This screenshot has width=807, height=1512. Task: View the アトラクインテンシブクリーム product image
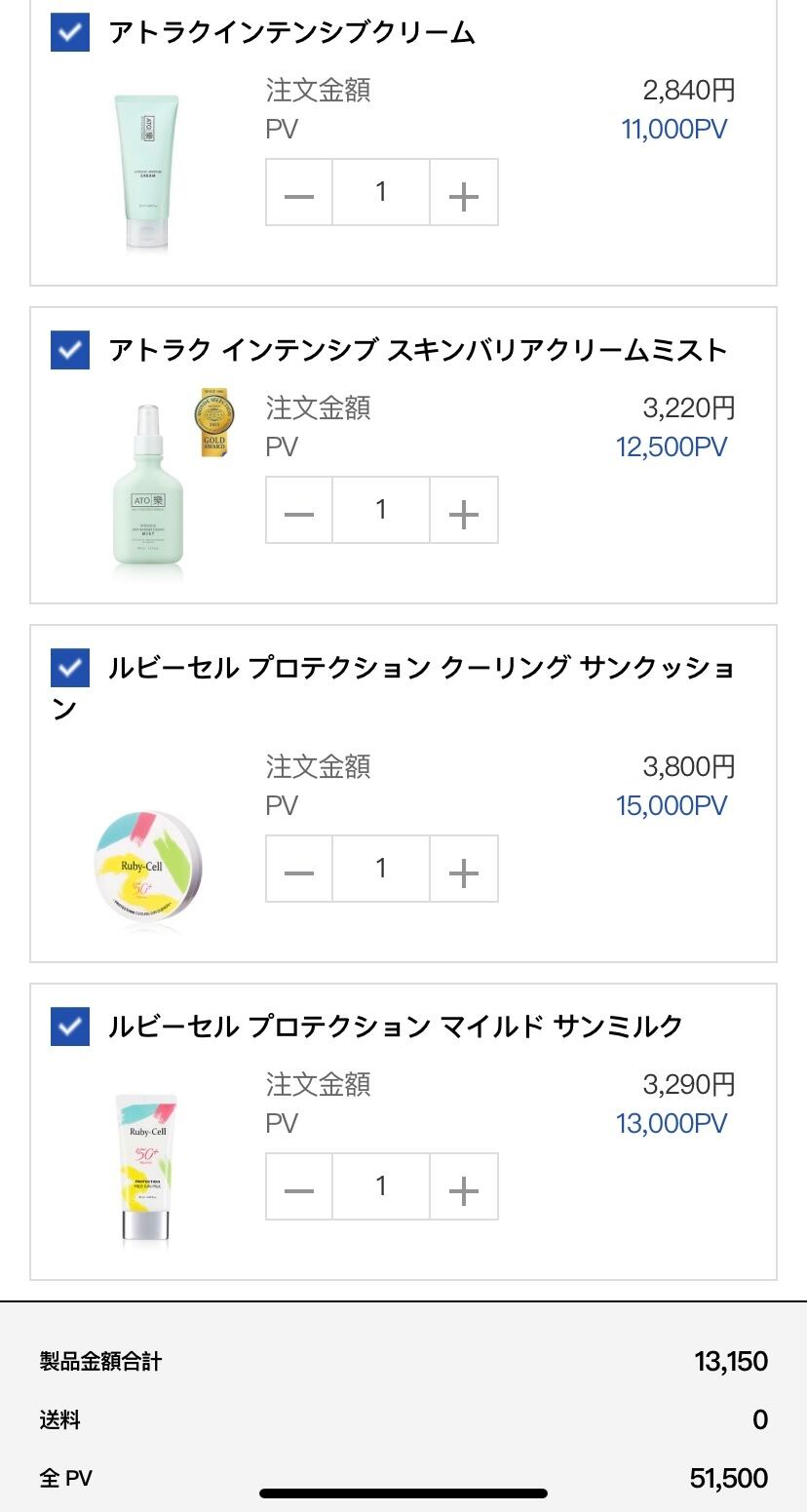click(147, 172)
